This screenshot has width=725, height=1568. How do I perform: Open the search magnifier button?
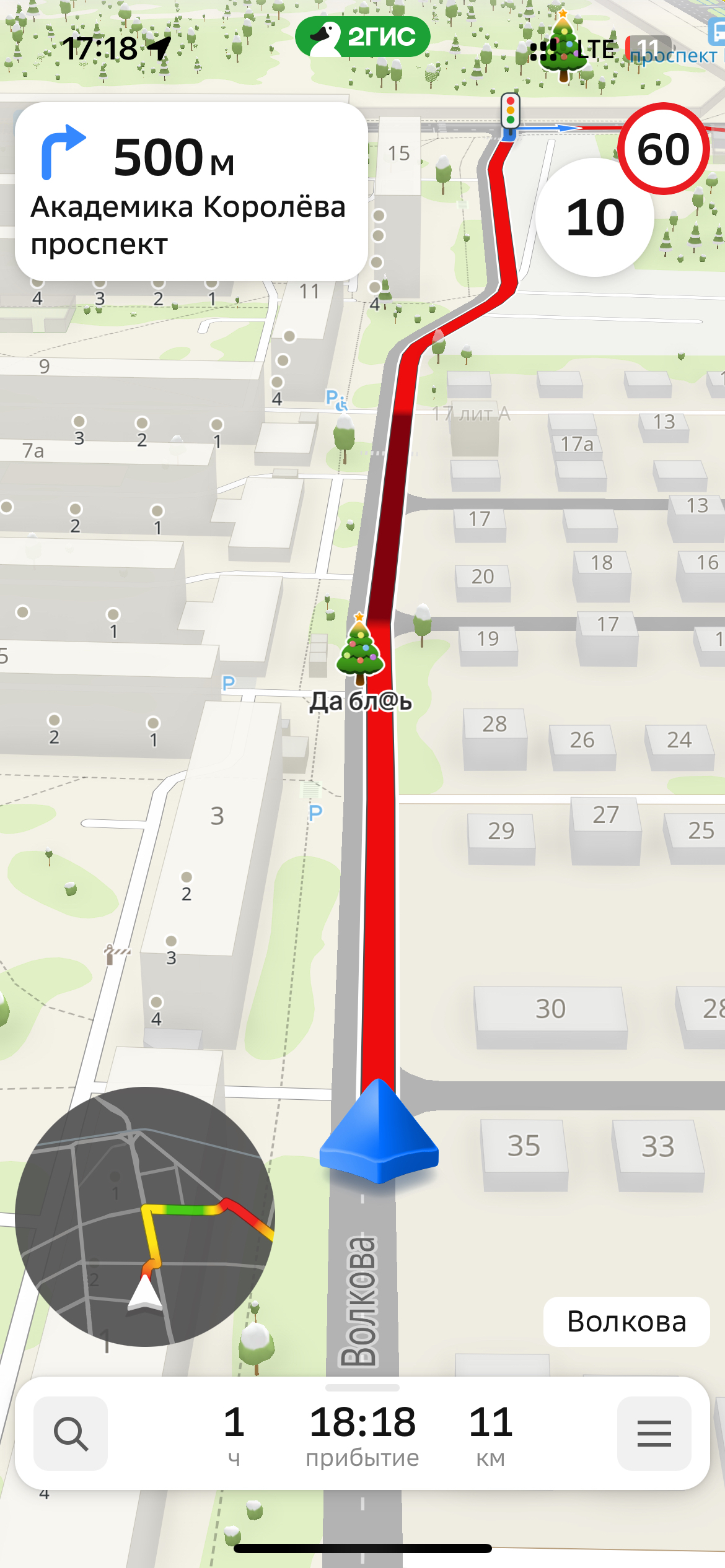[x=71, y=1433]
